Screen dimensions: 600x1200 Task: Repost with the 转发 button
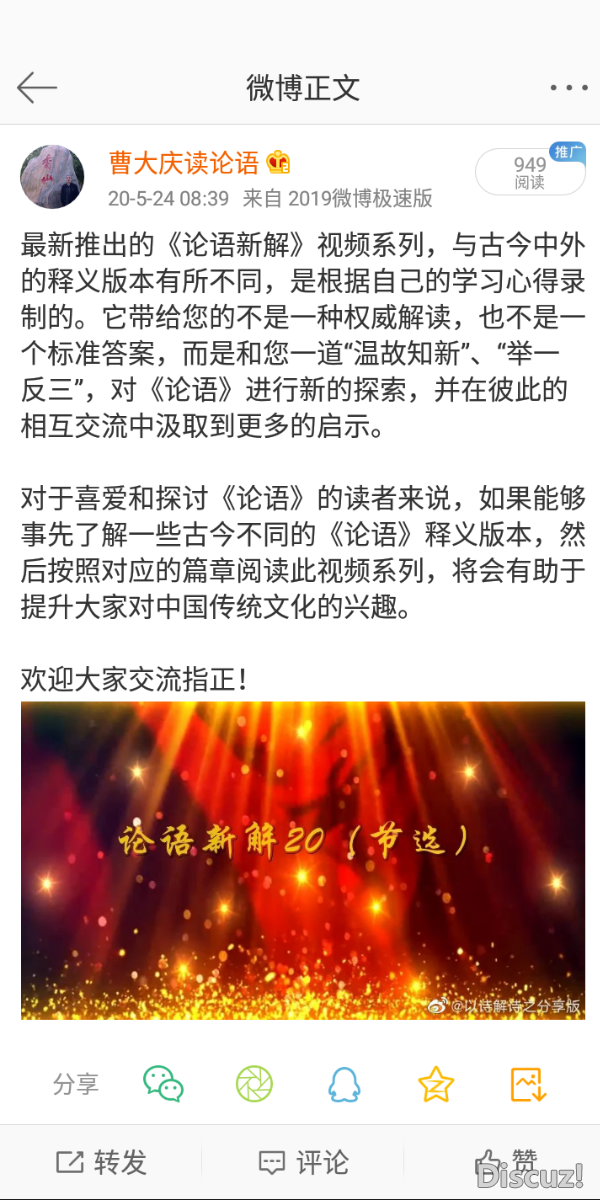pyautogui.click(x=102, y=1162)
